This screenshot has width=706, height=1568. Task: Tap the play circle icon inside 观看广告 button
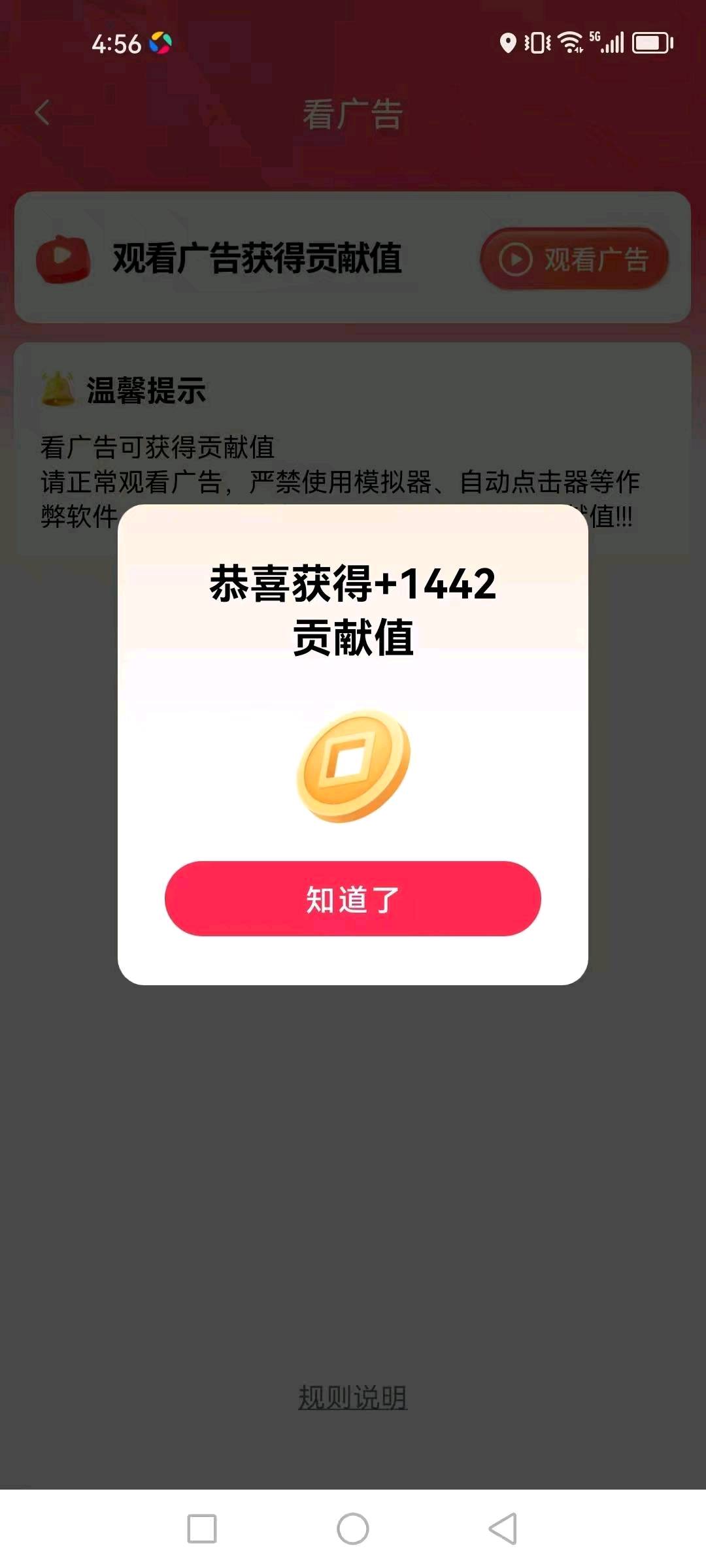pyautogui.click(x=516, y=259)
